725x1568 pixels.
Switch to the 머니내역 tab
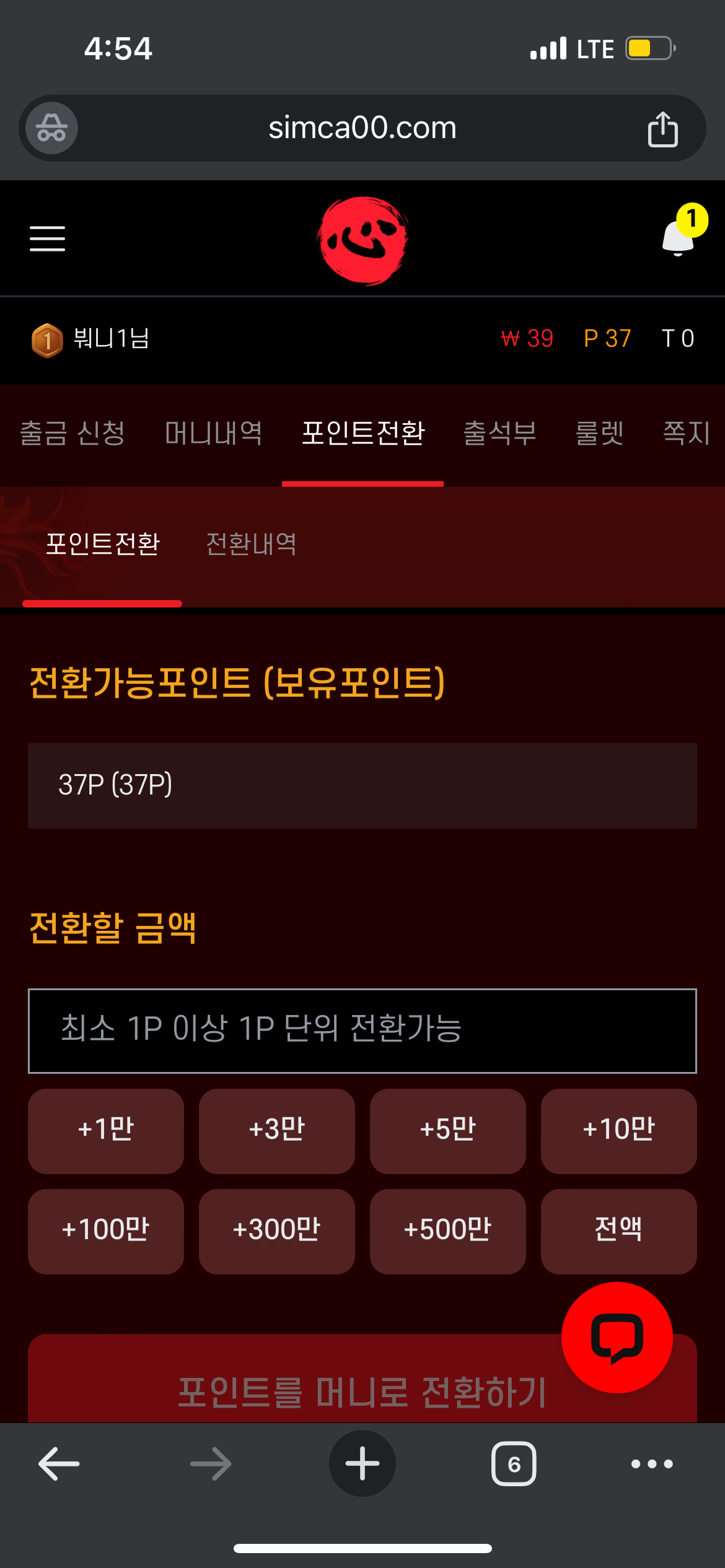pyautogui.click(x=214, y=433)
